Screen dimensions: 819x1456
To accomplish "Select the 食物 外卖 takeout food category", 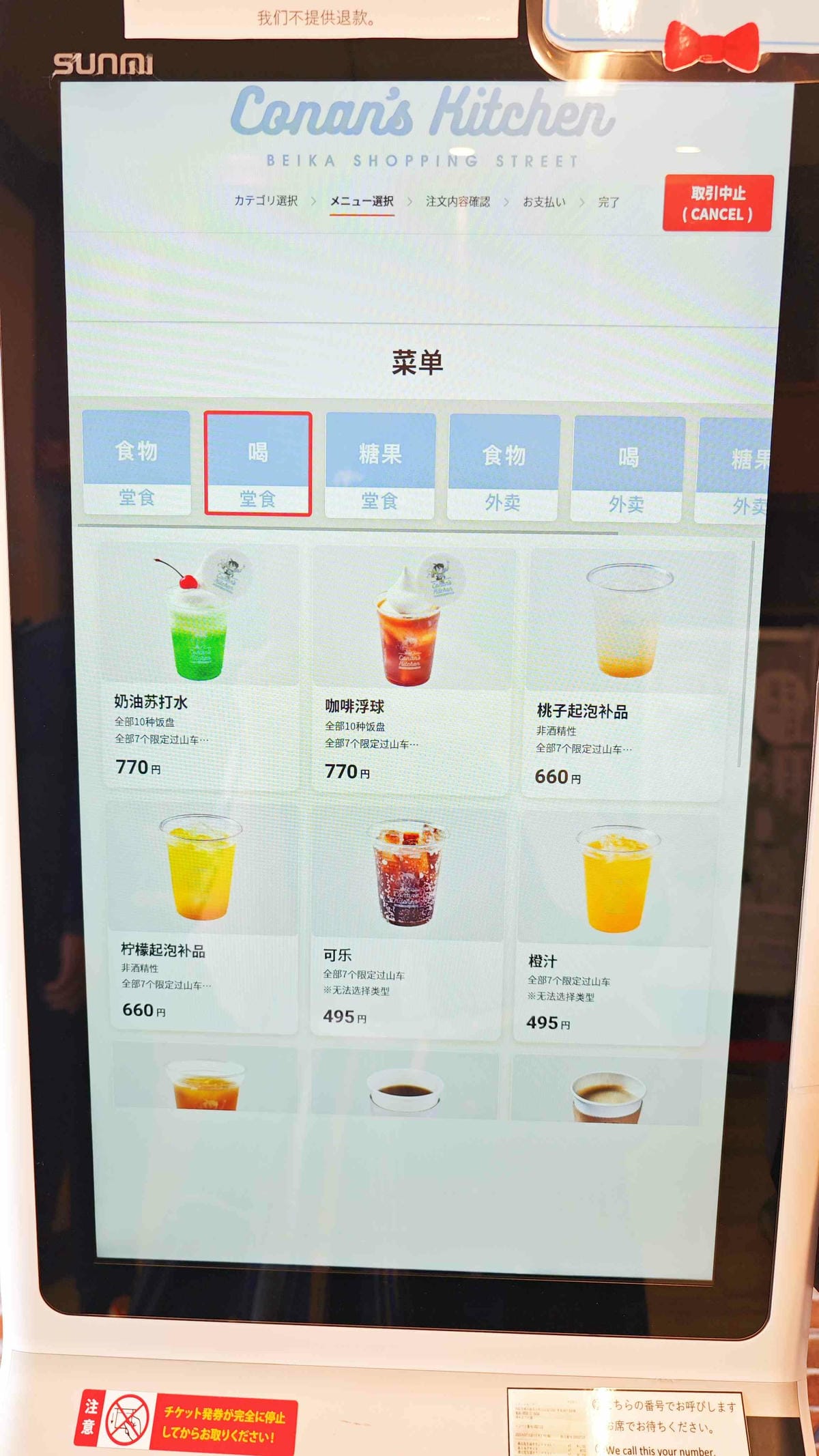I will (x=502, y=464).
